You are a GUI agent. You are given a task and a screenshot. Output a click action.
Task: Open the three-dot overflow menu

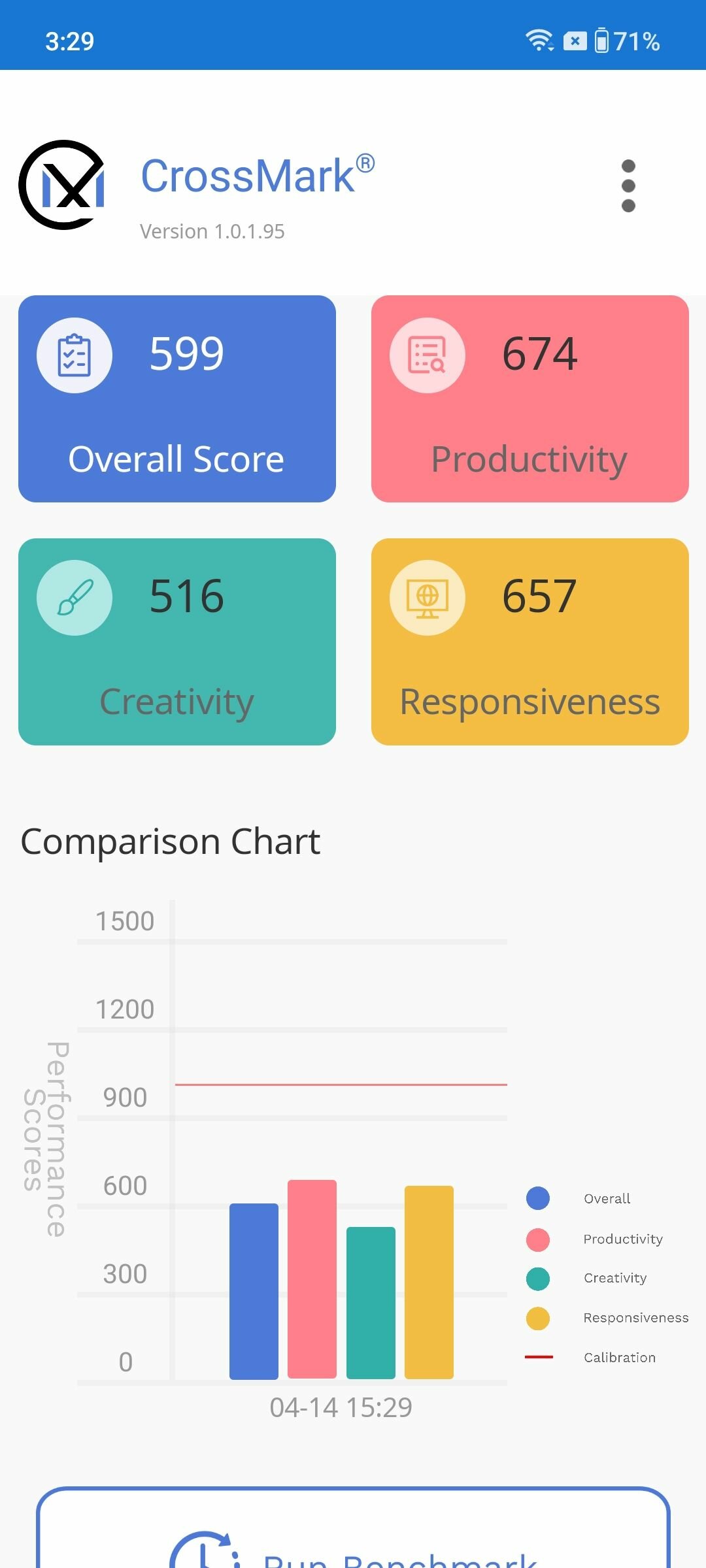point(628,186)
